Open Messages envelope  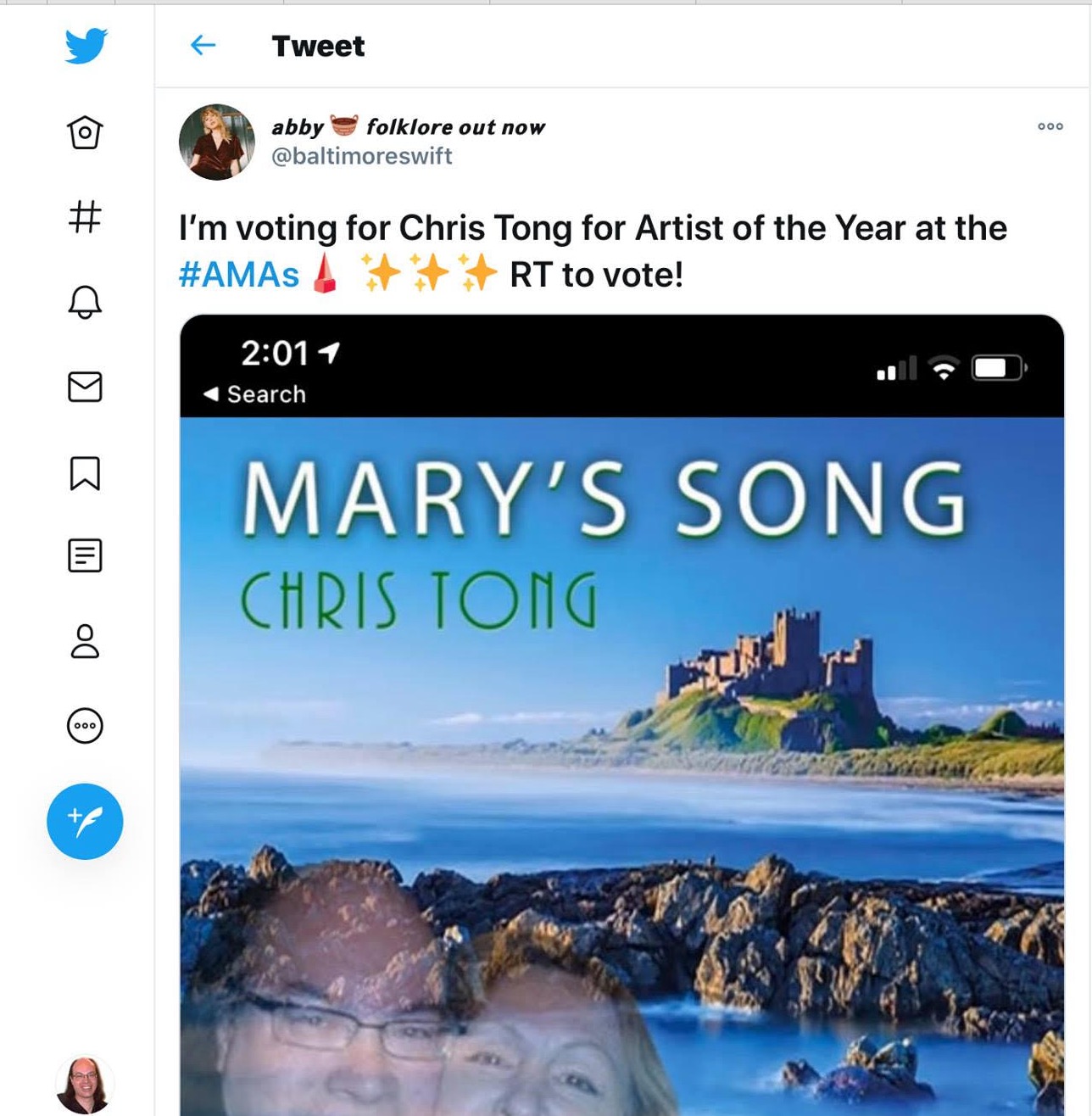click(x=85, y=387)
